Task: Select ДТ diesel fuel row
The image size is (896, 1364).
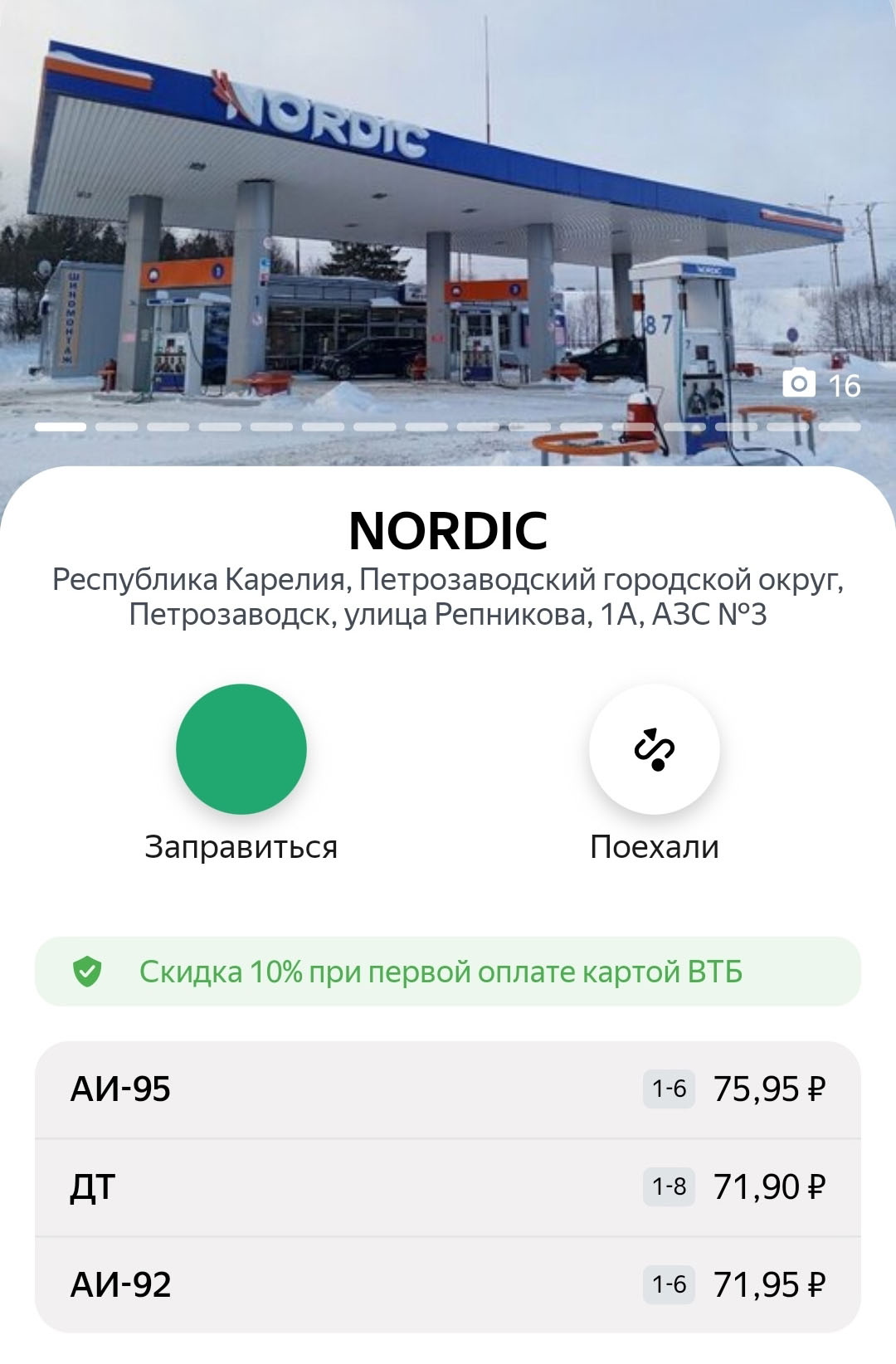Action: pos(448,1186)
